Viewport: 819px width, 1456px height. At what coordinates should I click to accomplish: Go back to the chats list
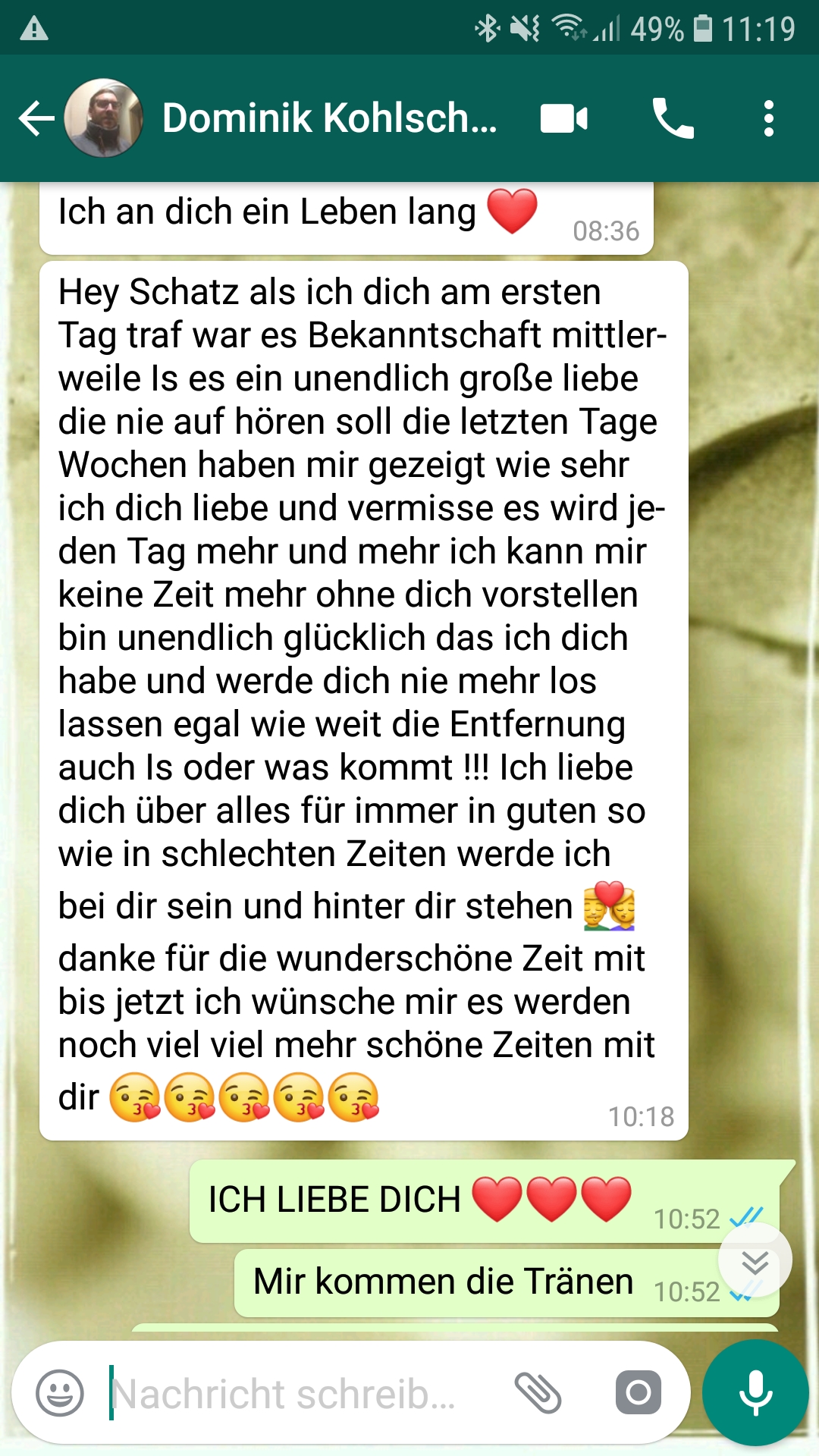point(36,119)
